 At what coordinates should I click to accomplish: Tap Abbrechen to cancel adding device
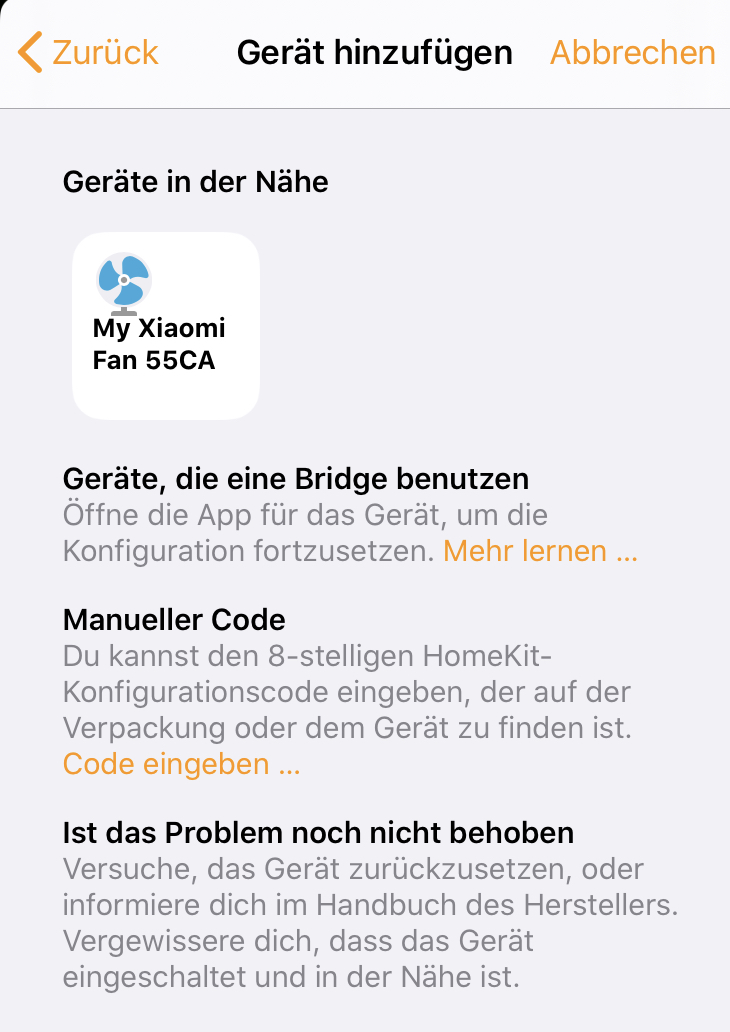click(632, 52)
